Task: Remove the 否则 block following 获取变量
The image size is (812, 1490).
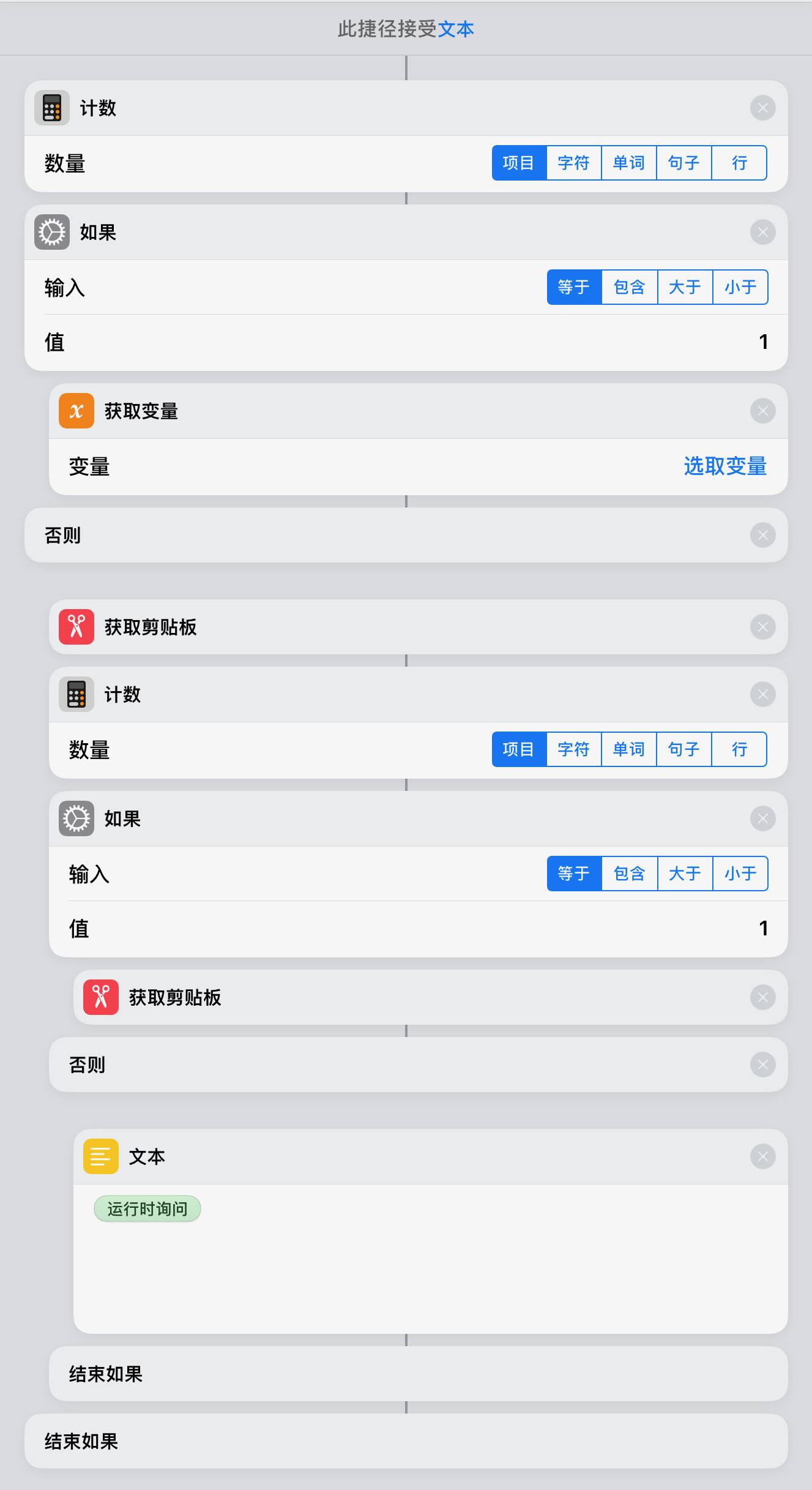Action: click(762, 535)
